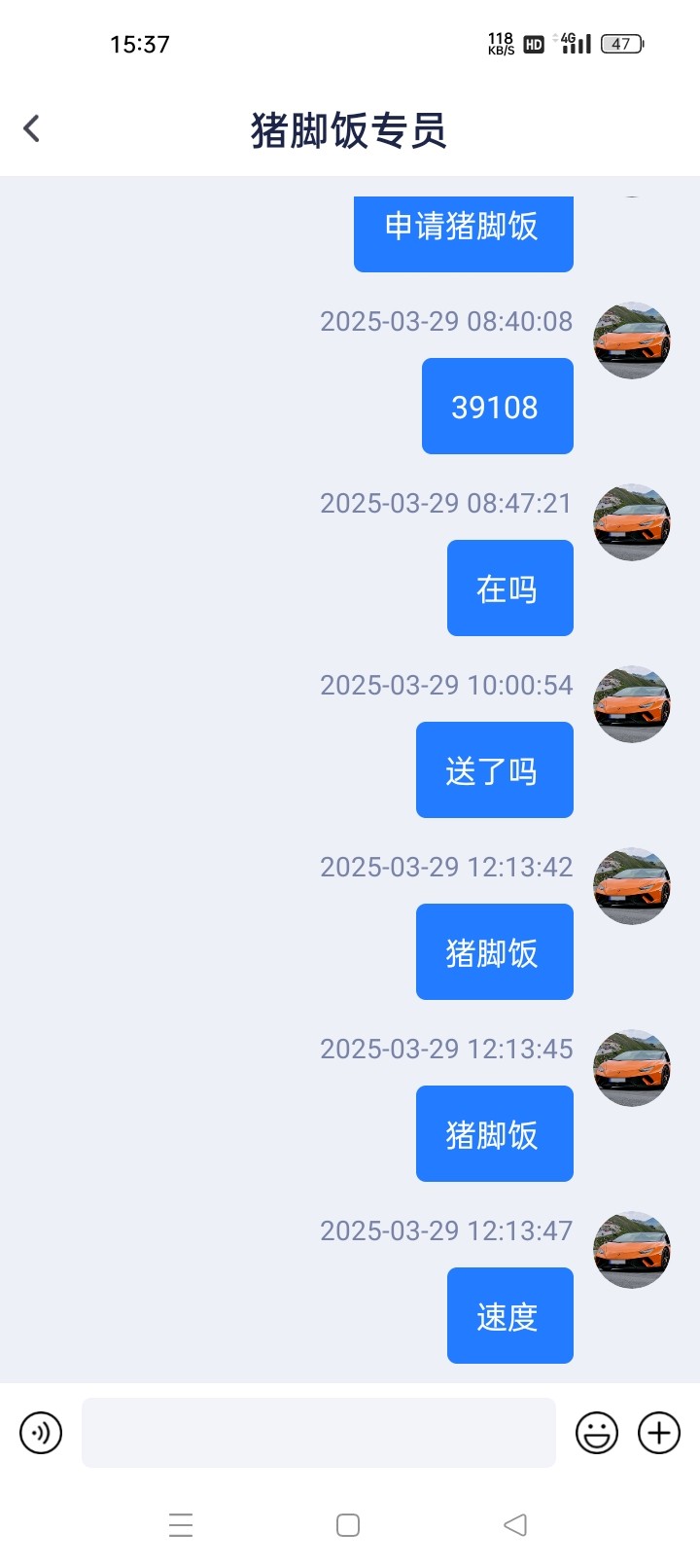Screen dimensions: 700x1568
Task: Open the system recent apps button
Action: [x=181, y=1524]
